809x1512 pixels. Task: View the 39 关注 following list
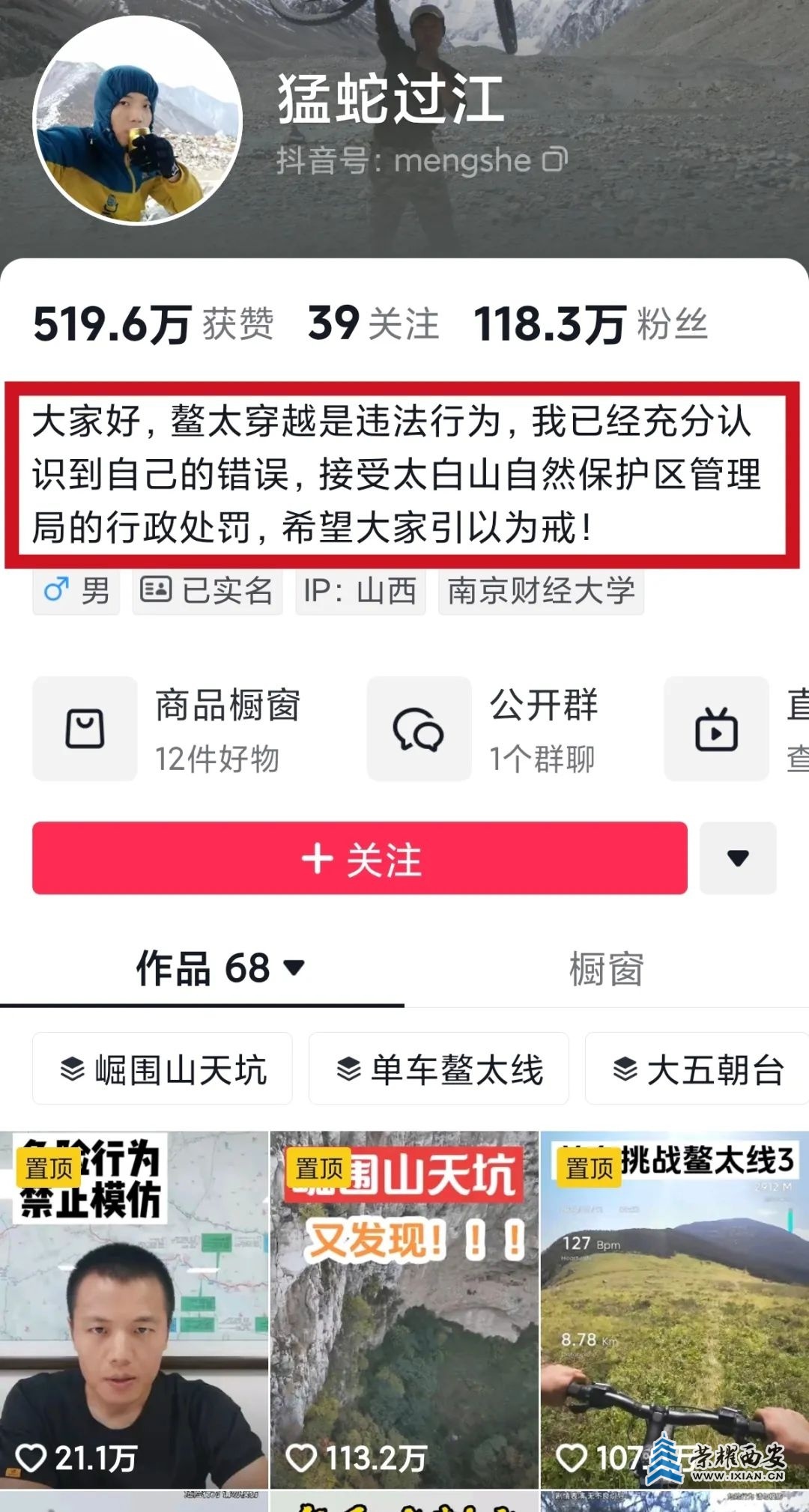pyautogui.click(x=372, y=324)
